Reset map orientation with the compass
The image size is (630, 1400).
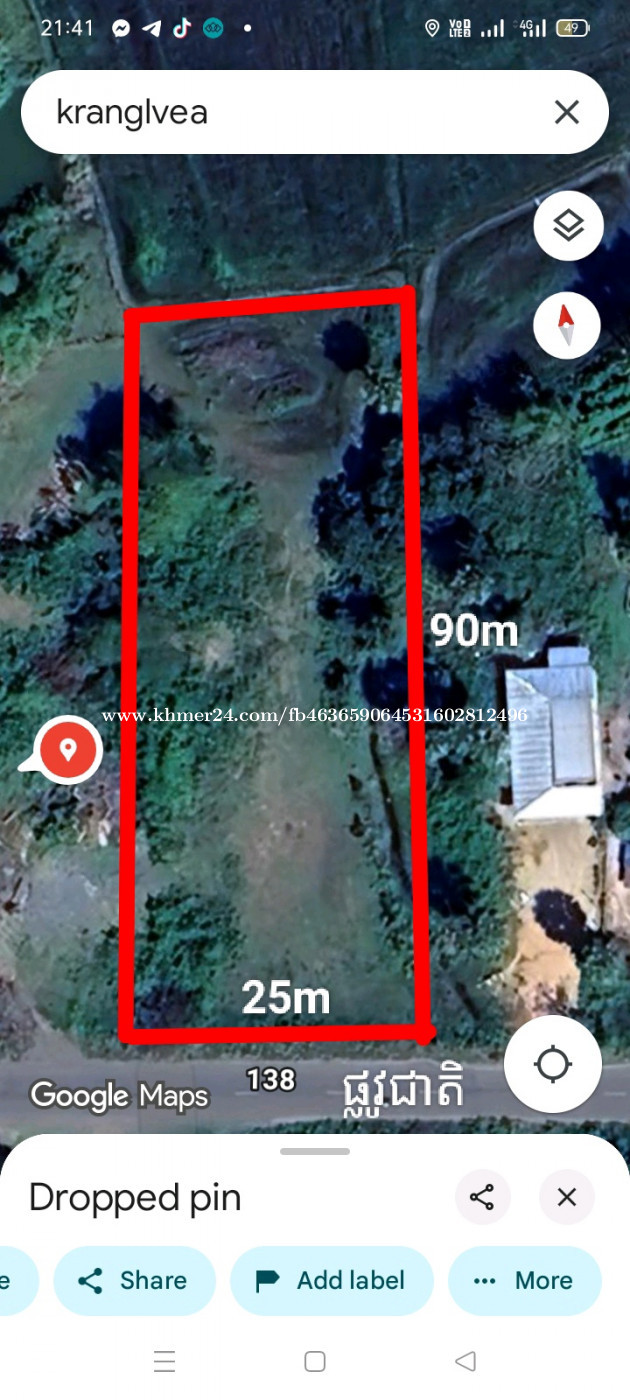point(567,325)
